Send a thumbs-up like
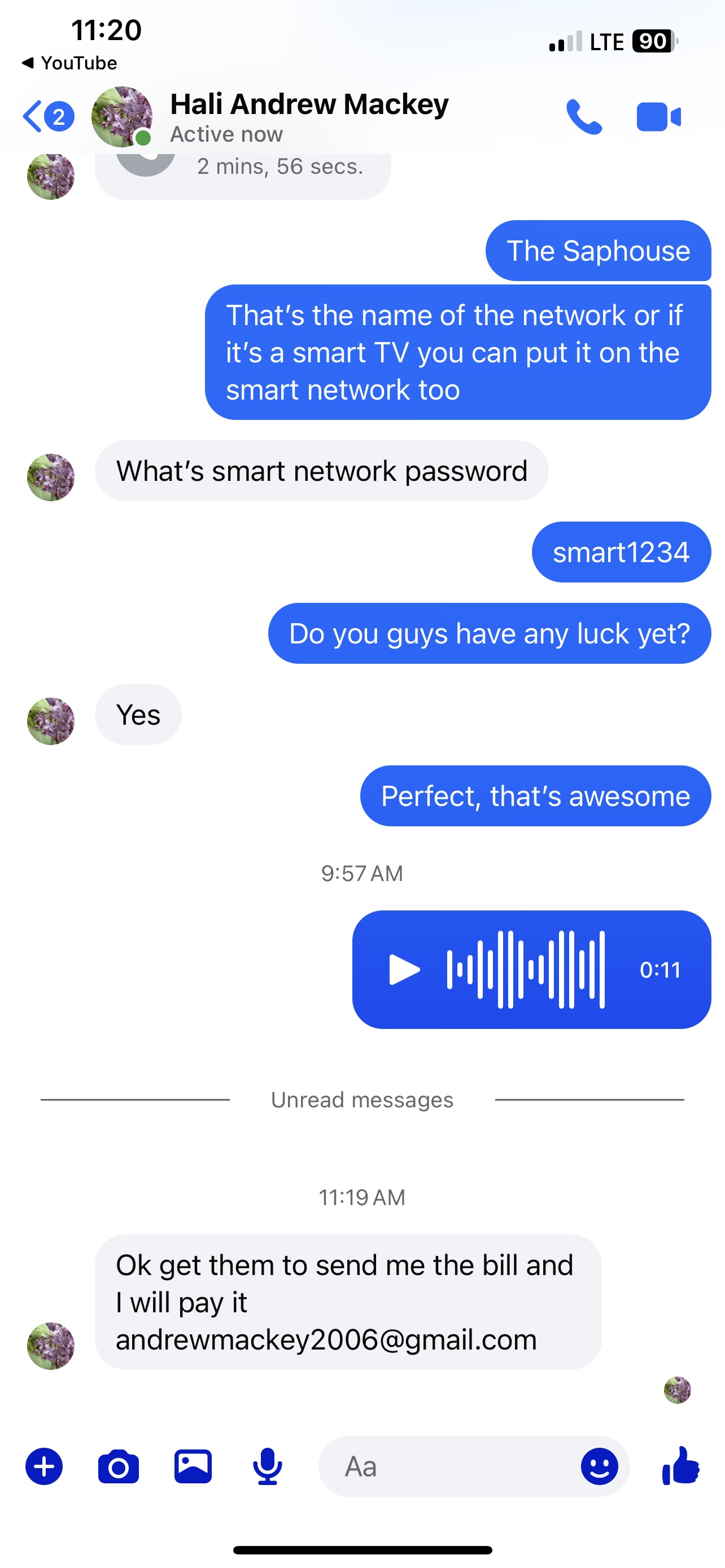The height and width of the screenshot is (1568, 725). (680, 1466)
